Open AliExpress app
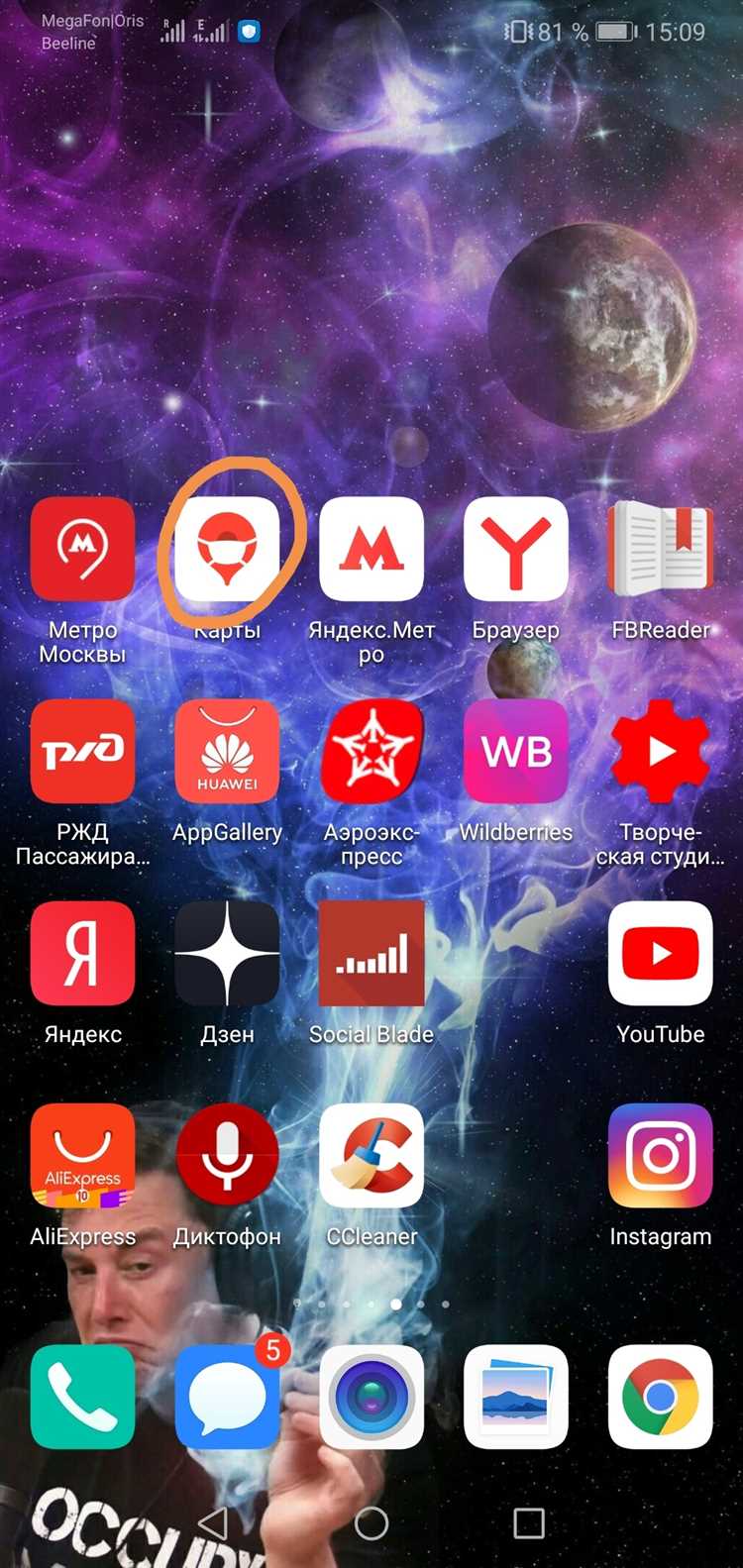Viewport: 743px width, 1568px height. [82, 1155]
